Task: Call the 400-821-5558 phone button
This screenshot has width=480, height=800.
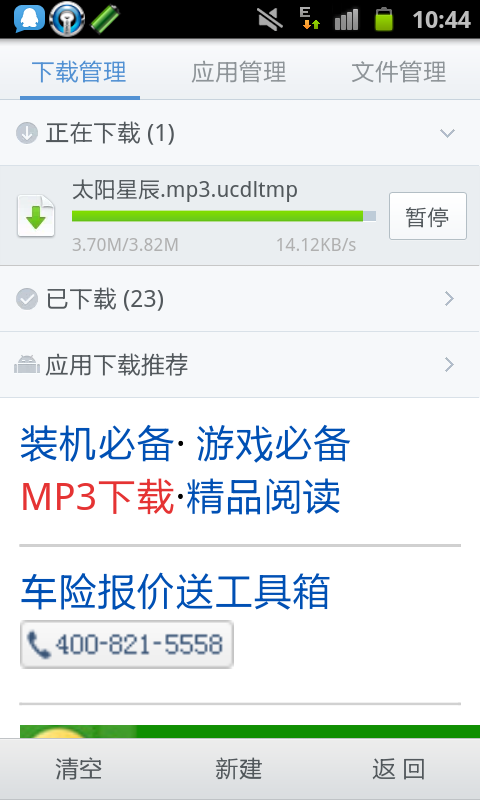Action: tap(127, 644)
